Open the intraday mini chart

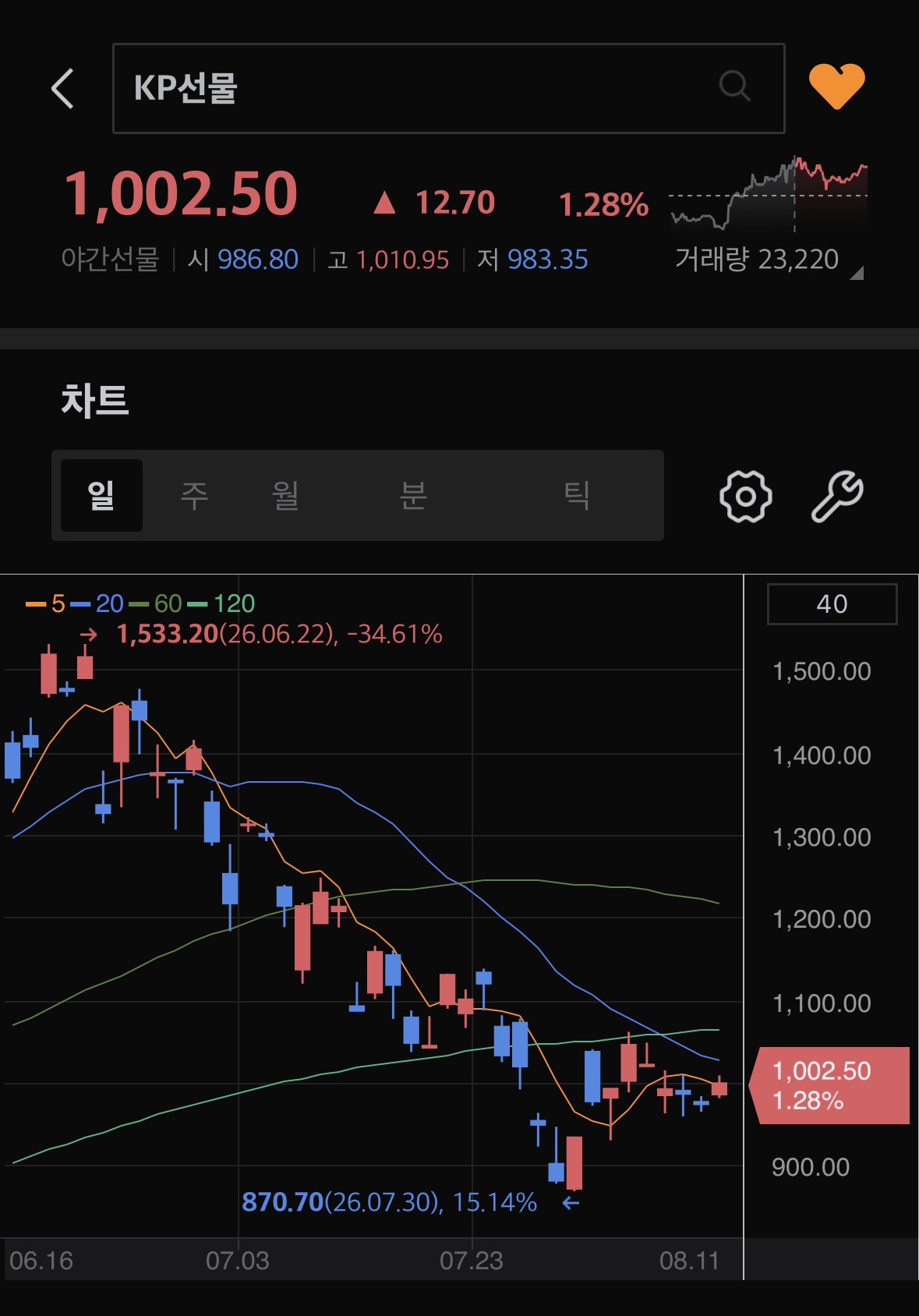(769, 193)
